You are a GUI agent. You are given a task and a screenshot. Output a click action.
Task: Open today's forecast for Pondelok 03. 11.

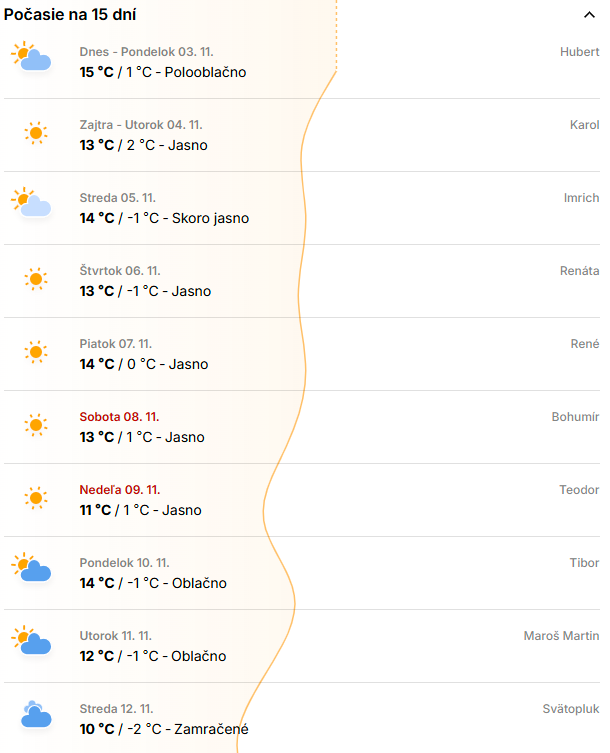(x=300, y=62)
